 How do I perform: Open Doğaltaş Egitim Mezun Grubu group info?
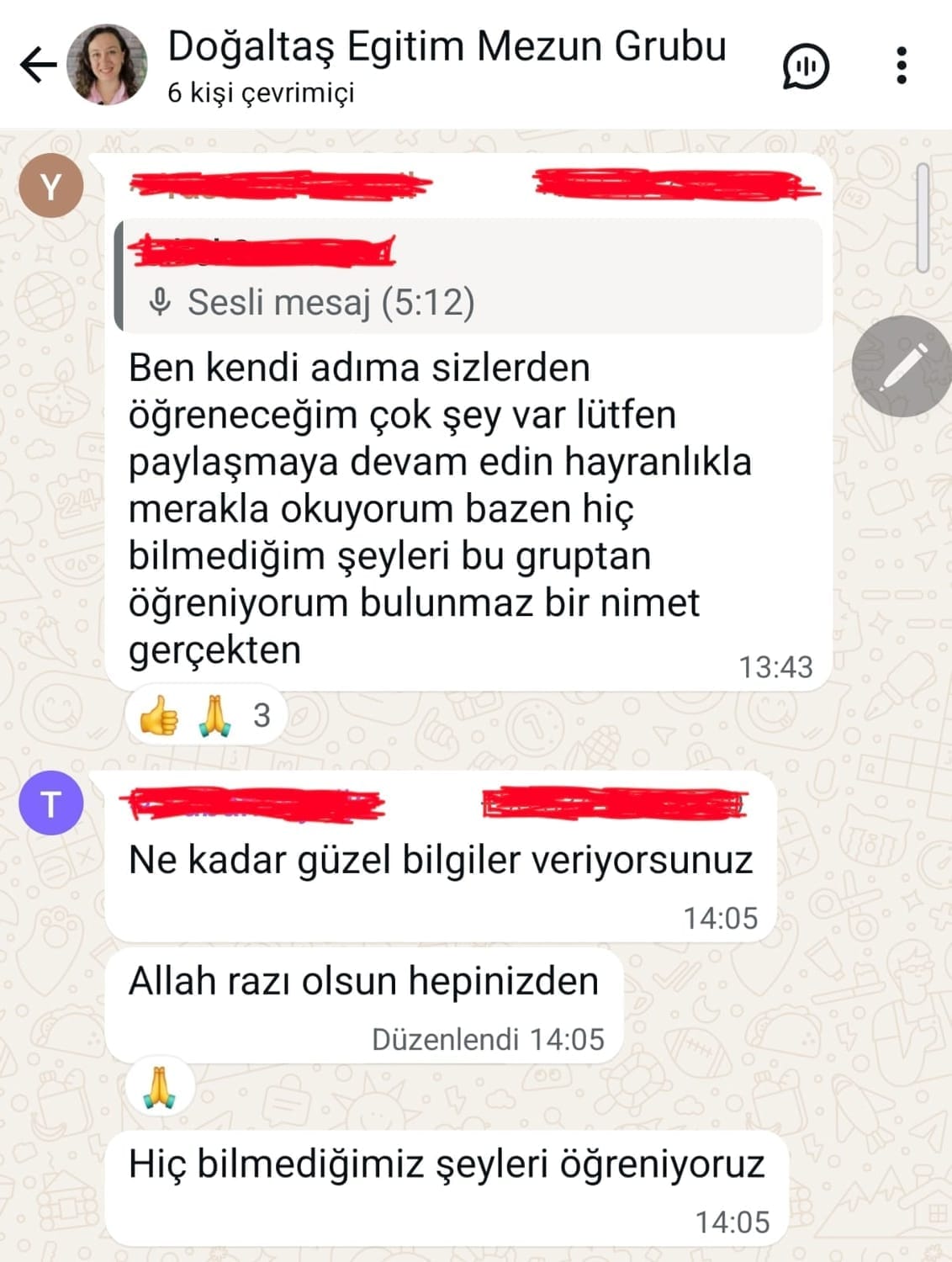446,47
